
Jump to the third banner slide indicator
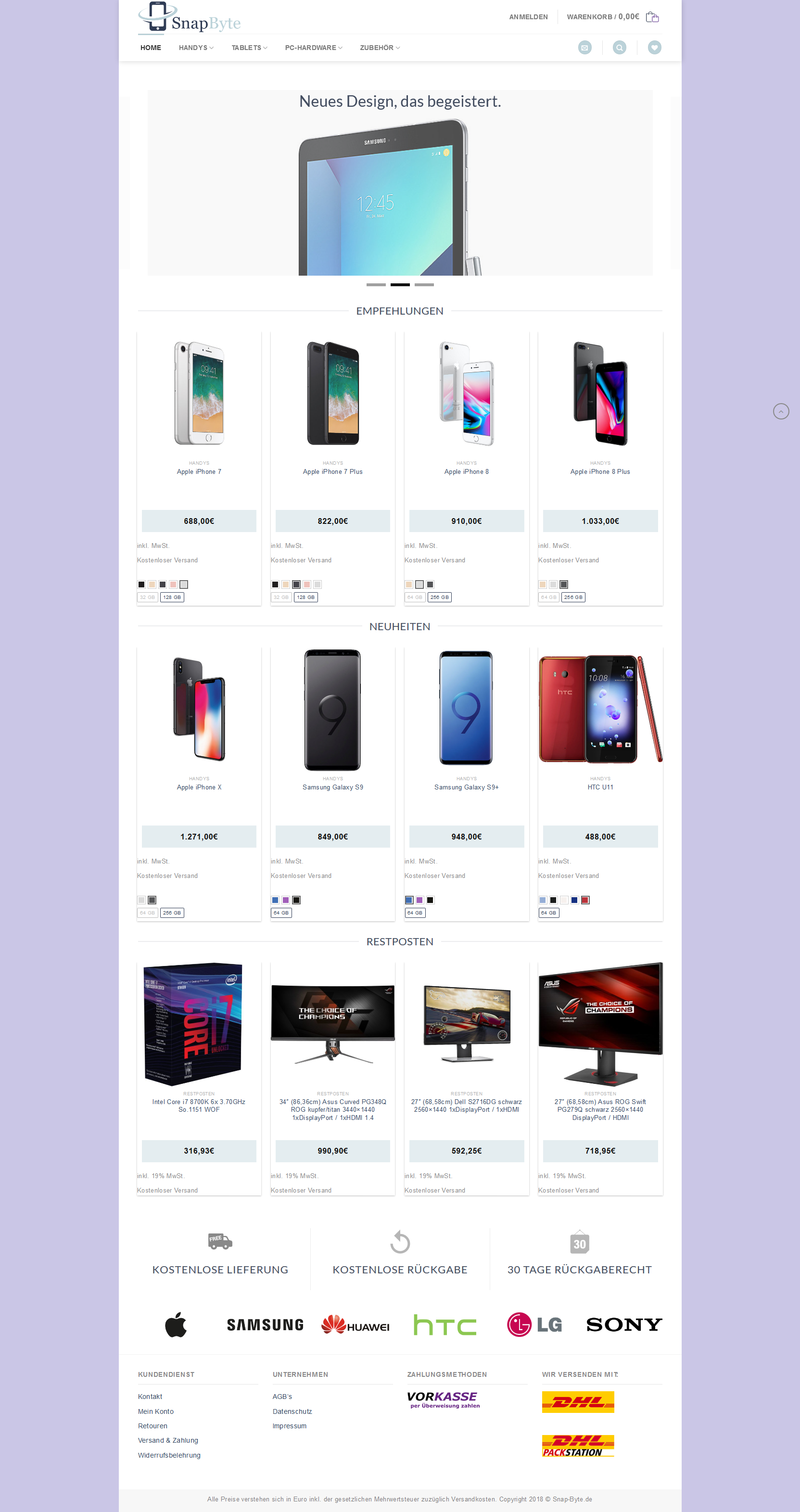coord(424,285)
